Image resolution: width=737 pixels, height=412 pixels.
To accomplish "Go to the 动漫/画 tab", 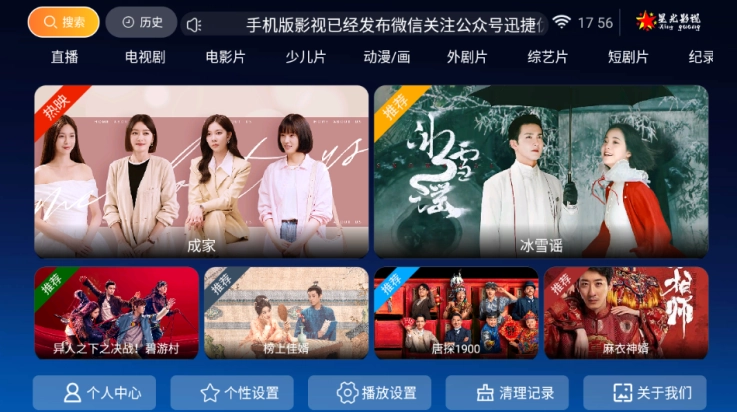I will [x=386, y=57].
